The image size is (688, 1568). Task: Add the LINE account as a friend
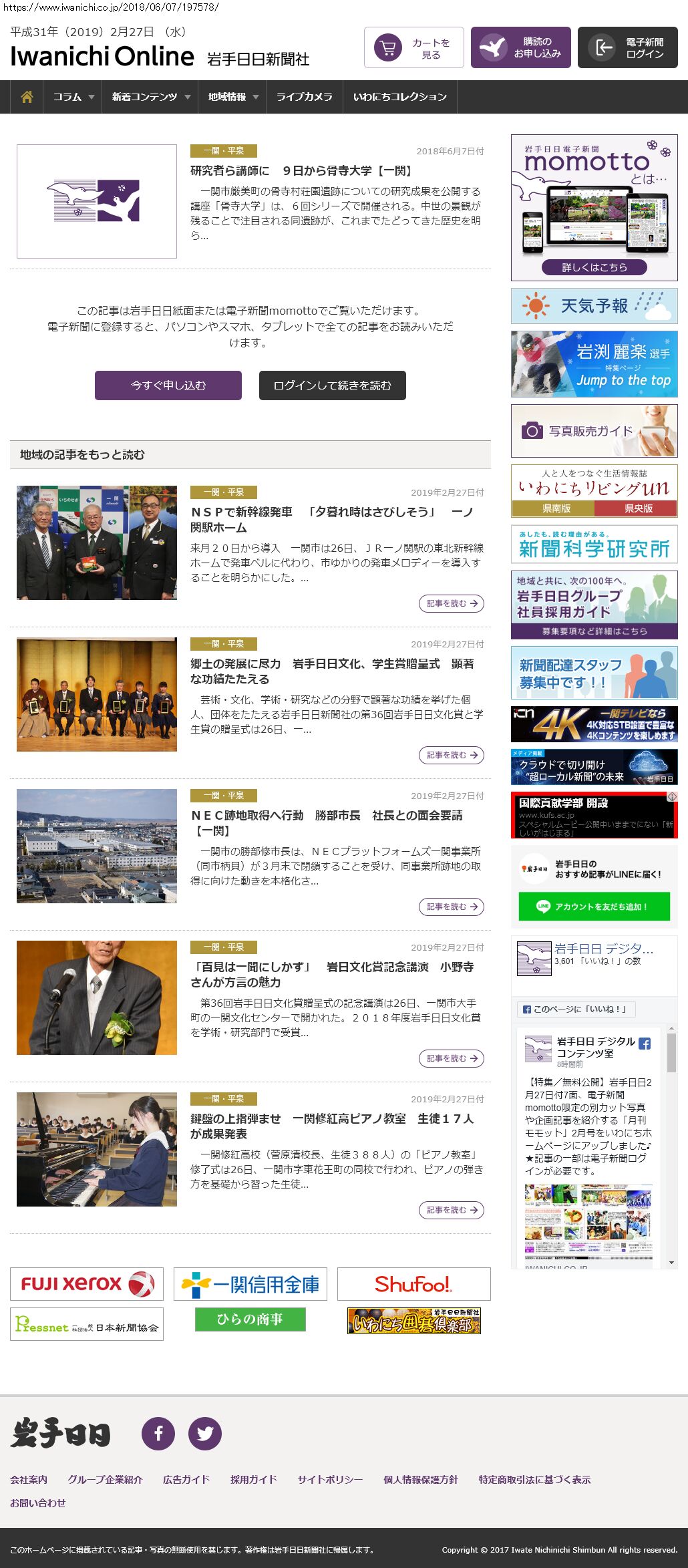pos(594,907)
